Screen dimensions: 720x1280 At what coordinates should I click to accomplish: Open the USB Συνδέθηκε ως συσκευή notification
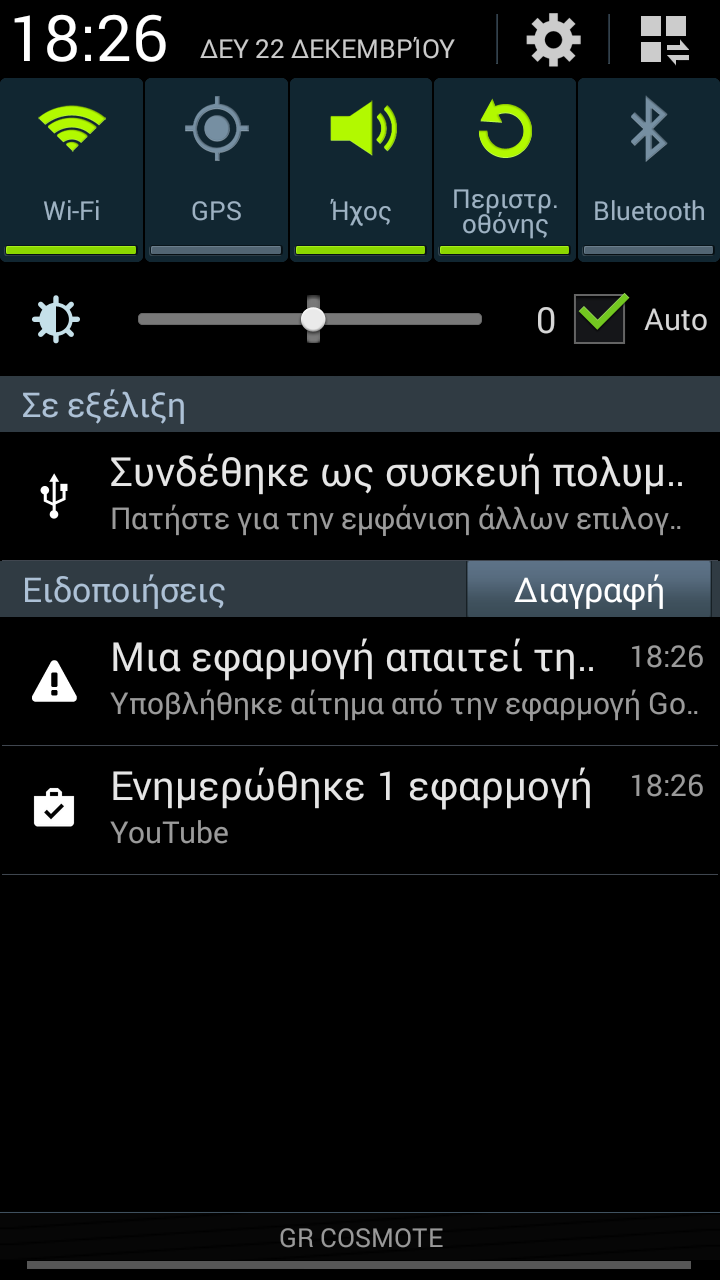pyautogui.click(x=360, y=496)
